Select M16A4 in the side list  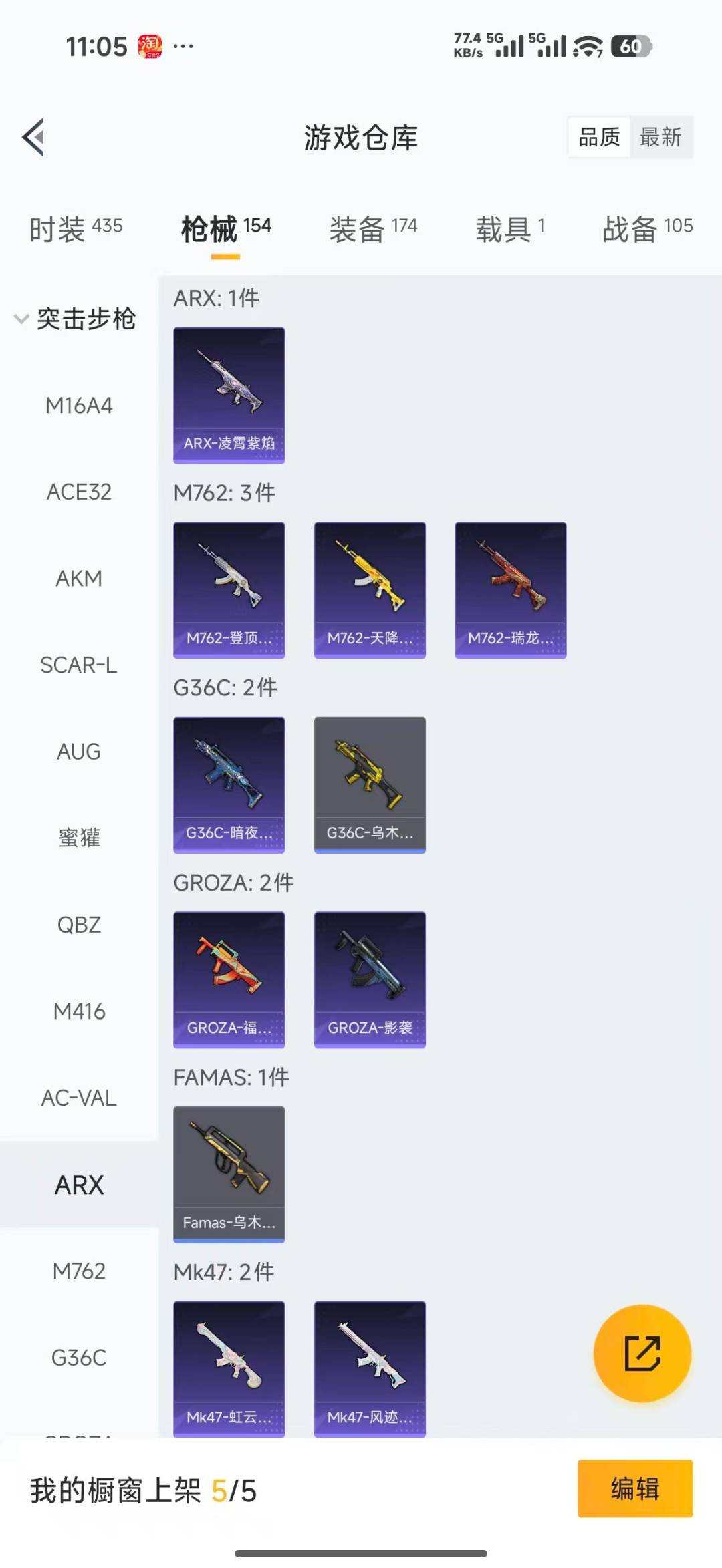79,406
